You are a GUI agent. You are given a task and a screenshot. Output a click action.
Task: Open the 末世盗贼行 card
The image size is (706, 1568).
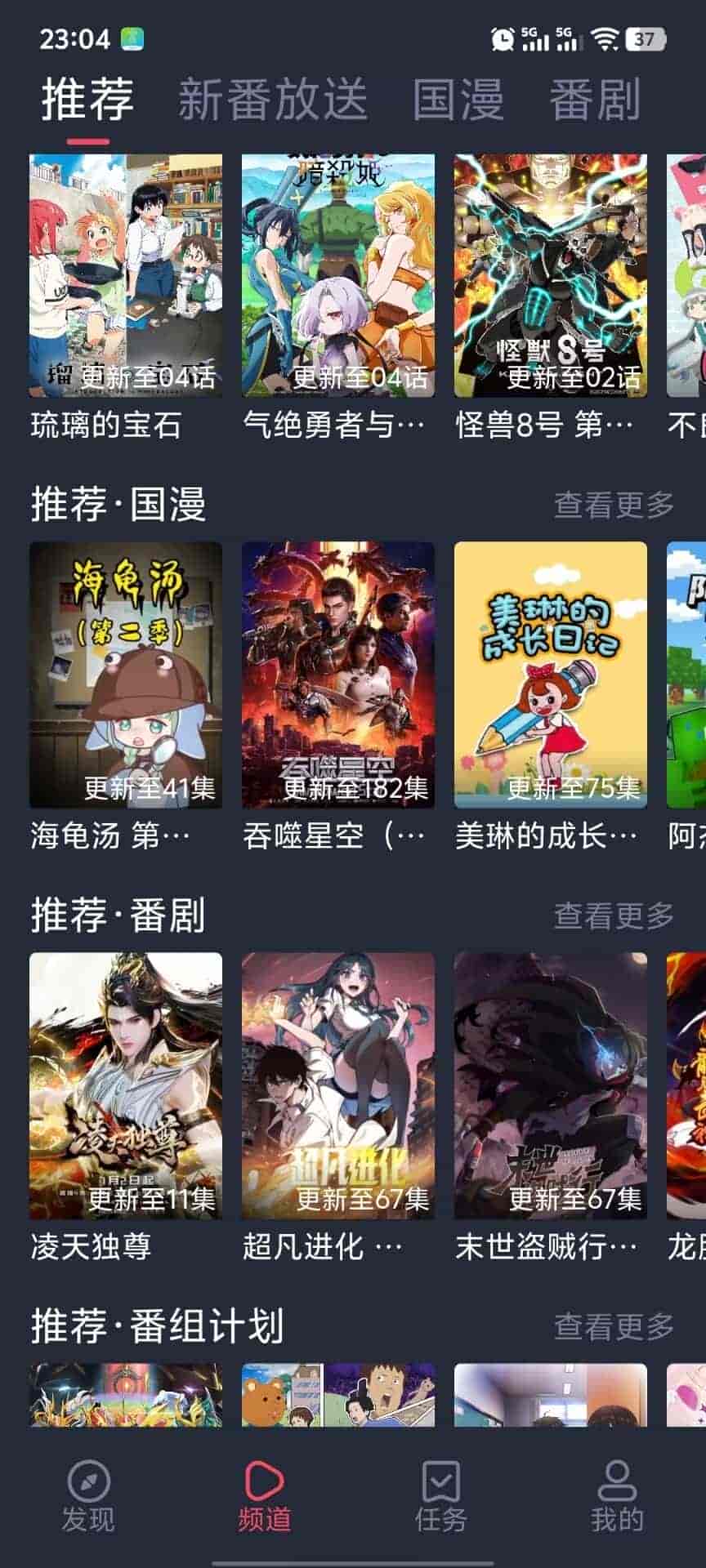[551, 1085]
